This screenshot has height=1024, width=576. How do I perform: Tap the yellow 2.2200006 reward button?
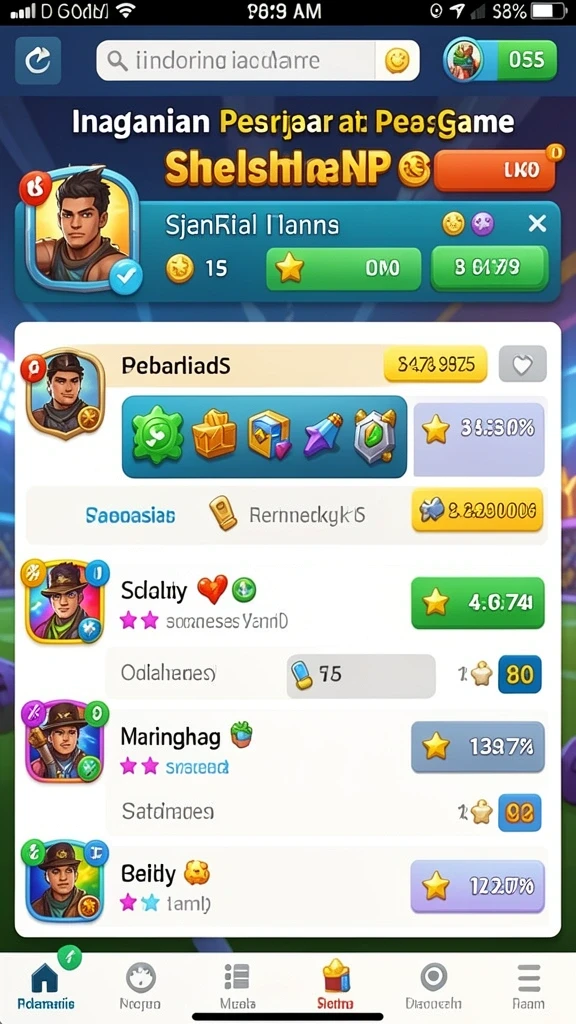click(x=477, y=509)
